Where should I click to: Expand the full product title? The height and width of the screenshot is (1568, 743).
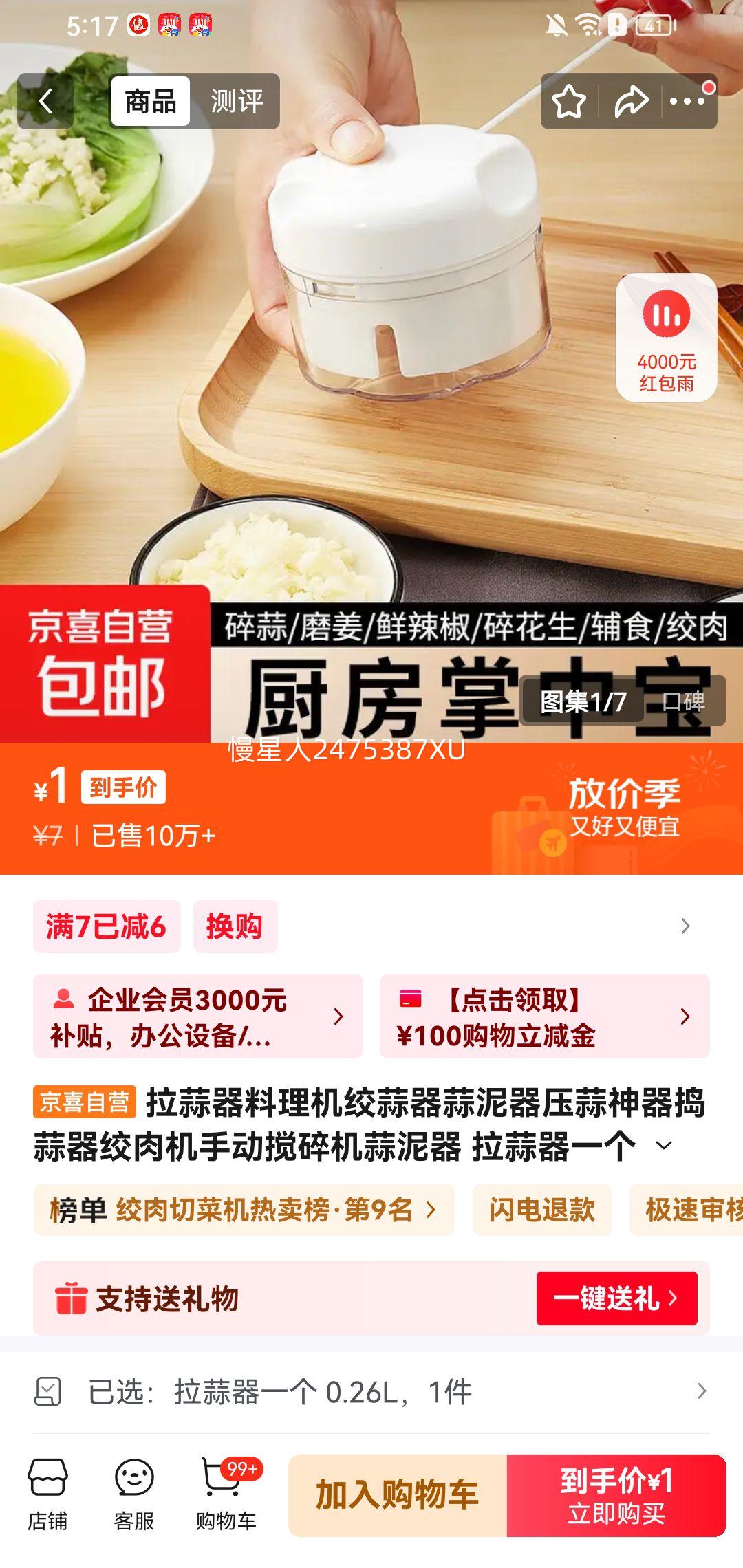[664, 1146]
